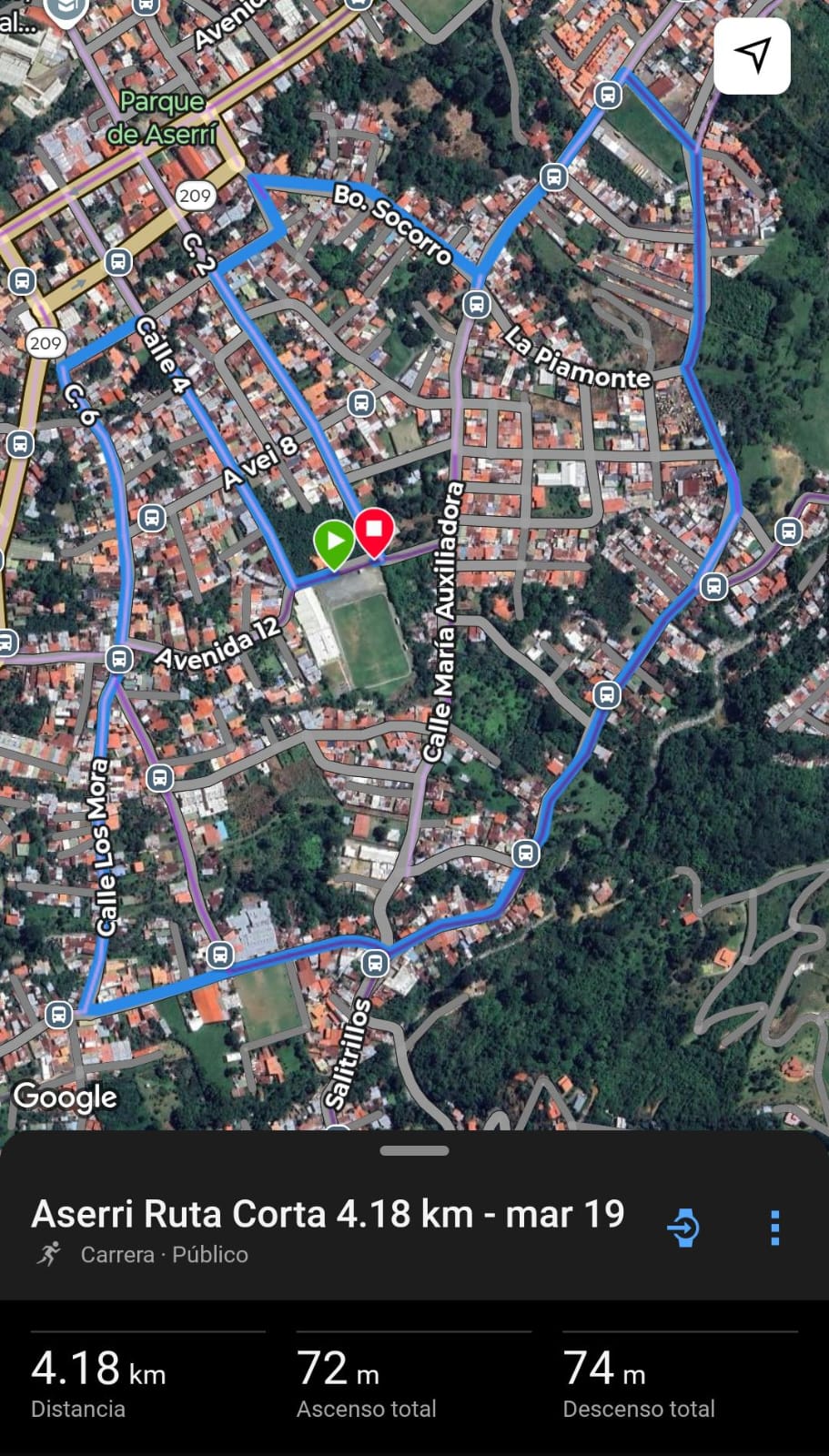Select the red finish marker on the map

coord(374,531)
